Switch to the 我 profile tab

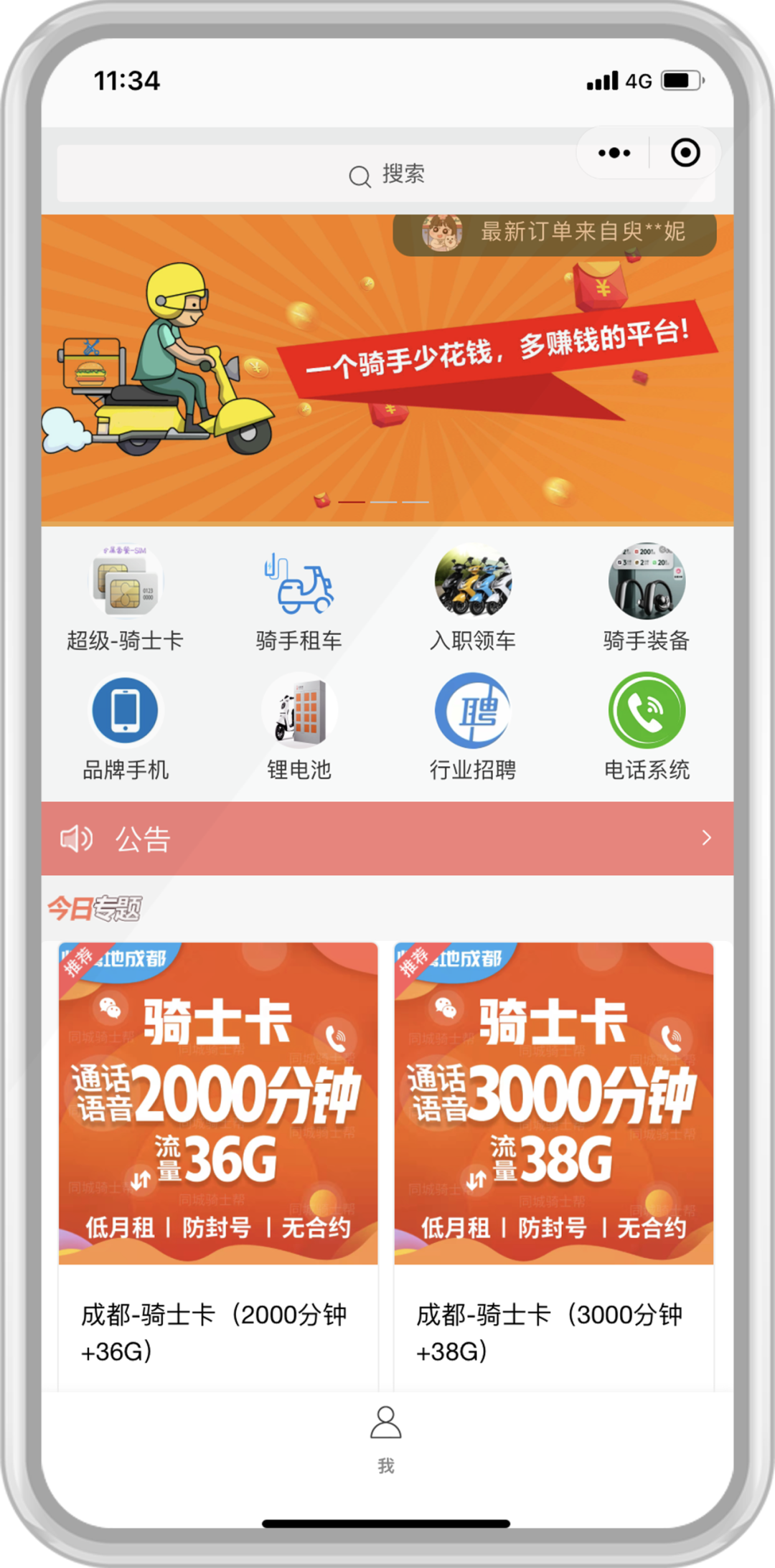[386, 1438]
